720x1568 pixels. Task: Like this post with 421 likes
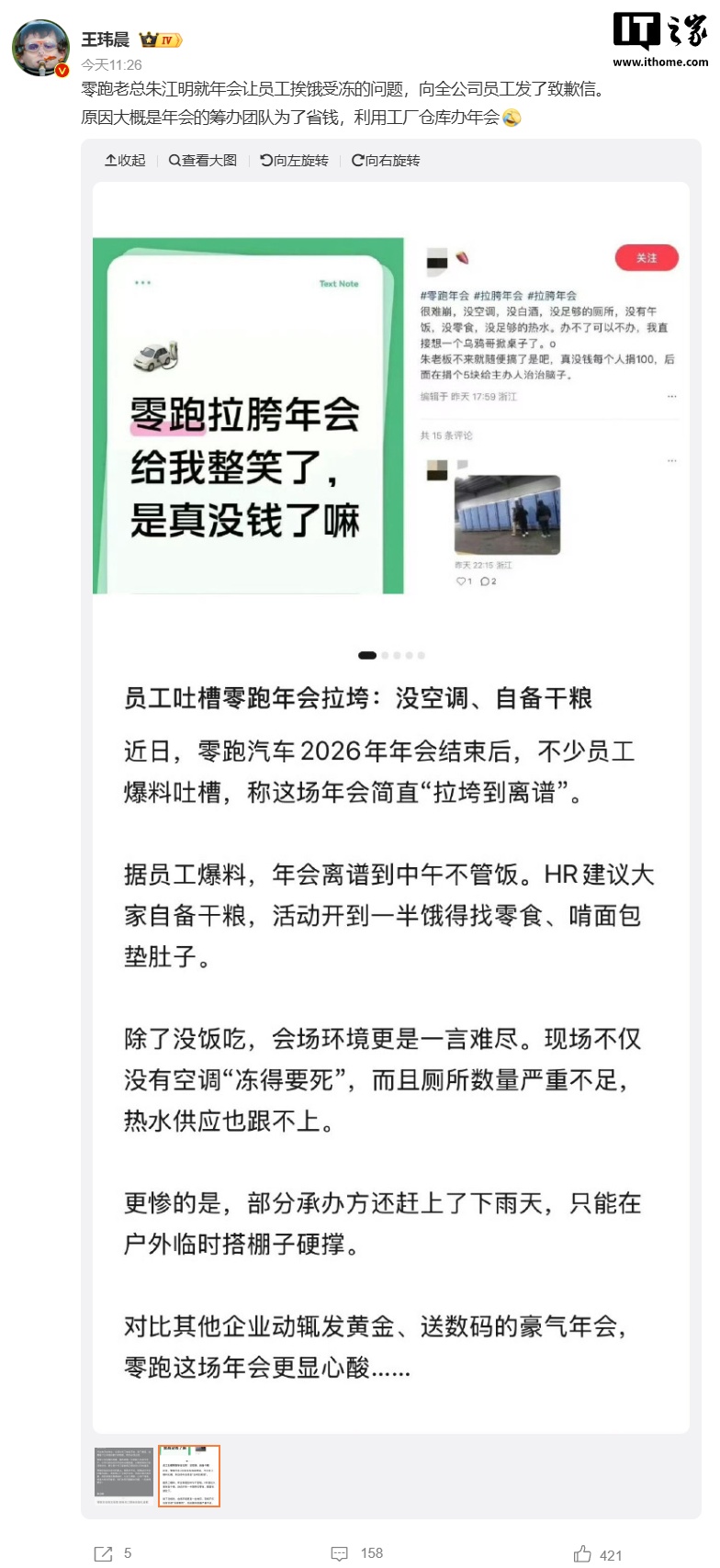[x=598, y=1553]
